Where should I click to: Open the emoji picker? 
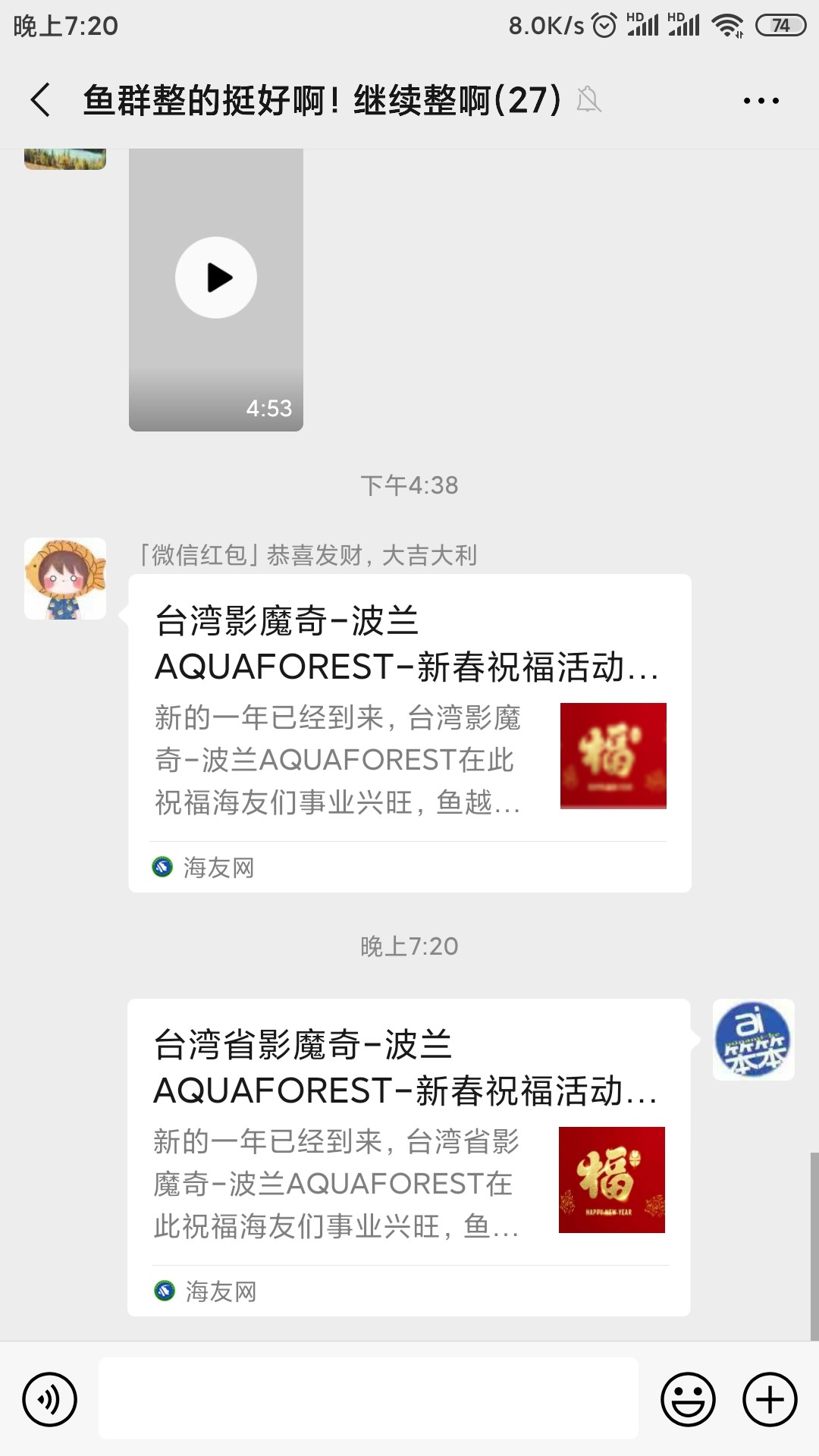[x=688, y=1399]
